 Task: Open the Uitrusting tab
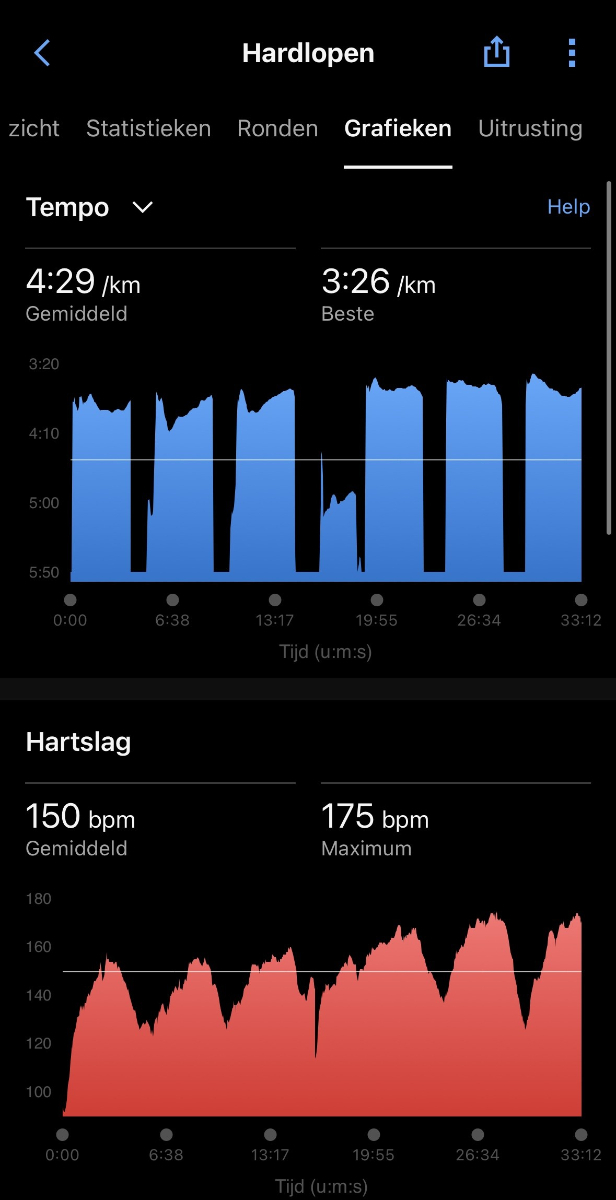530,128
